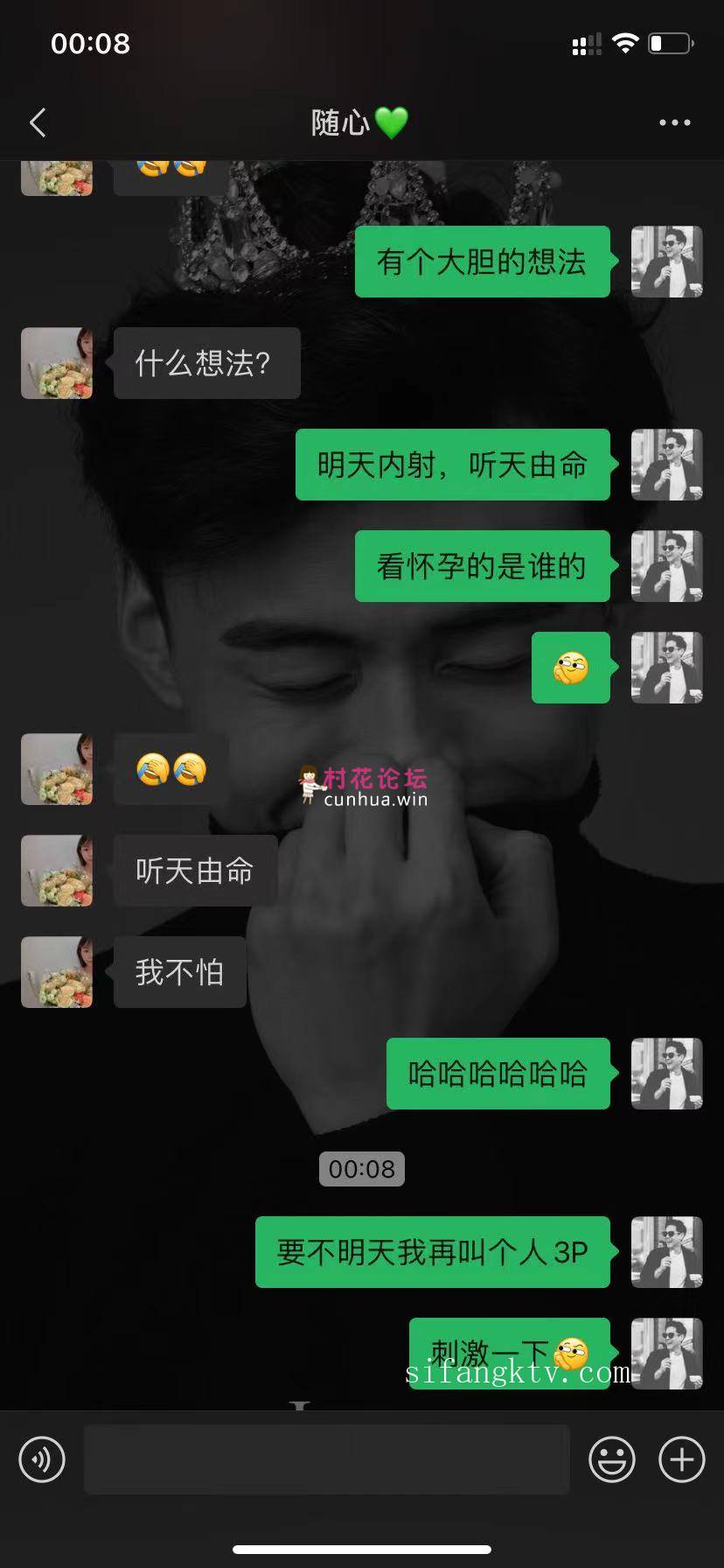Switch to voice message input

click(42, 1459)
